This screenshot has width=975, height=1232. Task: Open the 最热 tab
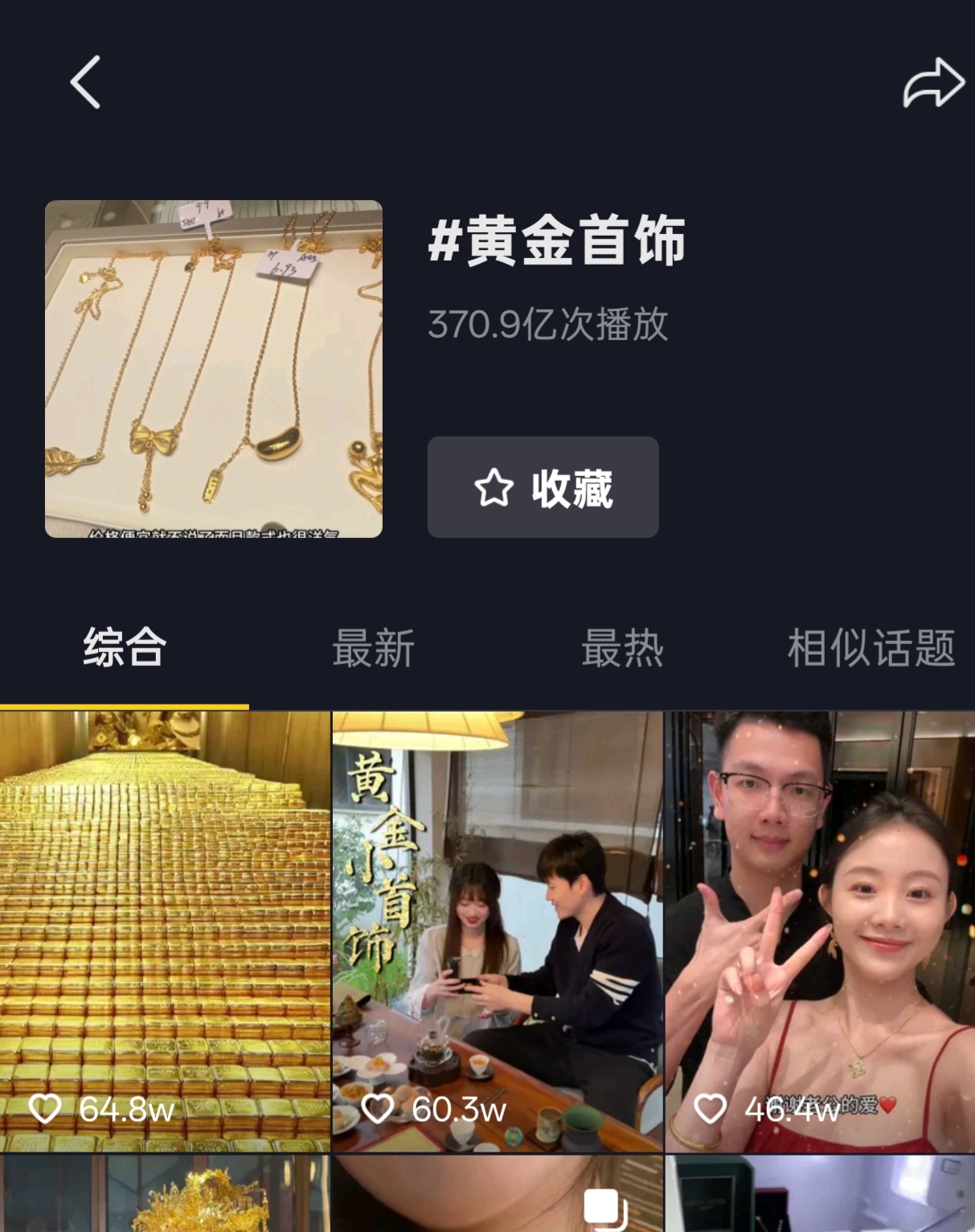[621, 648]
